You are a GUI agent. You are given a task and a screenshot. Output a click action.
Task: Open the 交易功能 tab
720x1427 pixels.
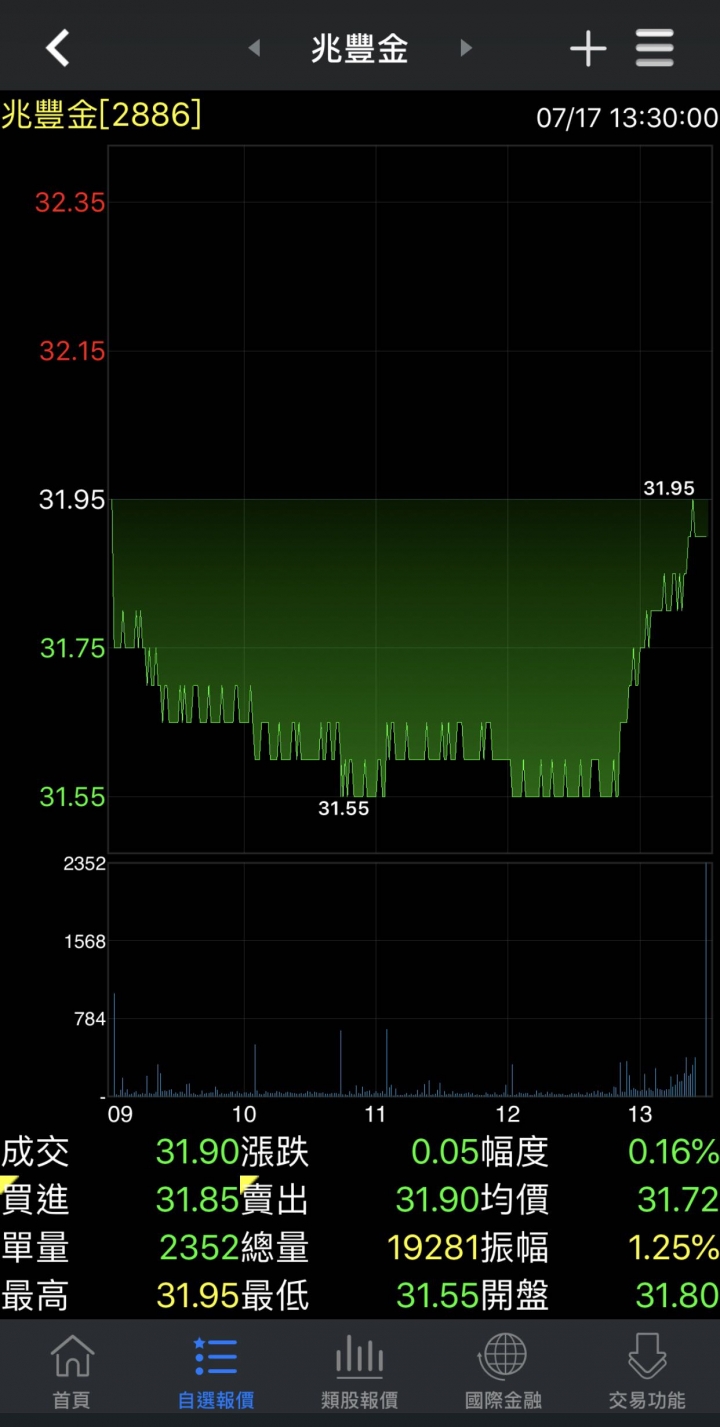coord(648,1372)
